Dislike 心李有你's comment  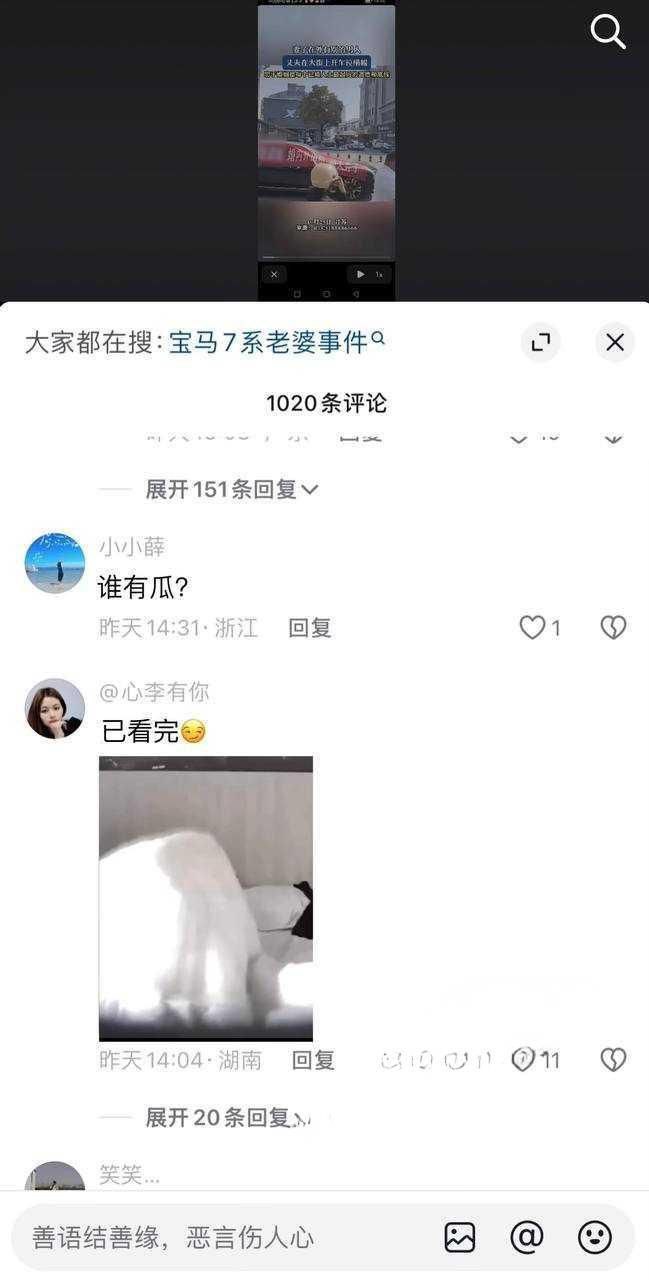[613, 1060]
